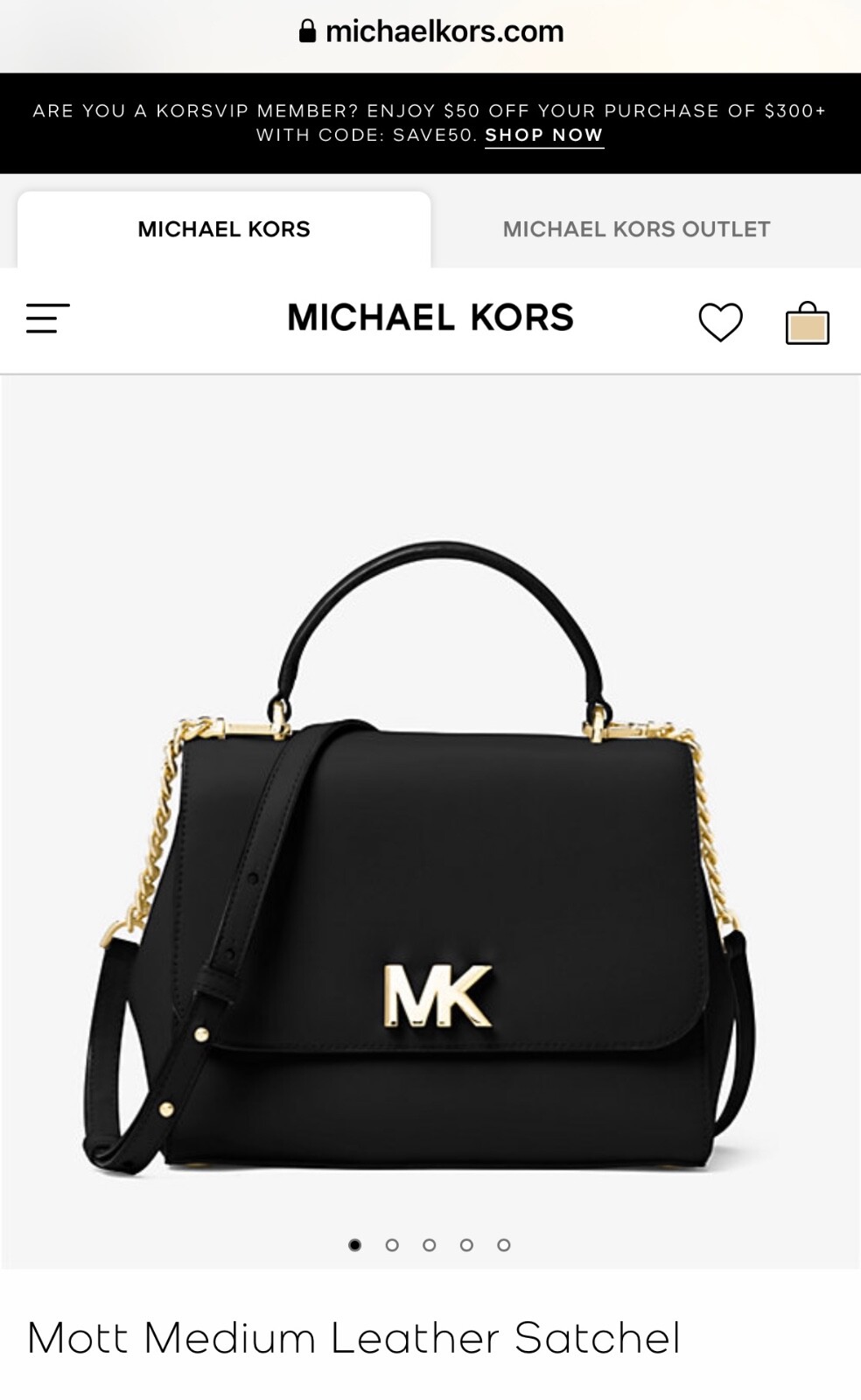Viewport: 861px width, 1400px height.
Task: Follow the Shop Now promo link
Action: coord(543,136)
